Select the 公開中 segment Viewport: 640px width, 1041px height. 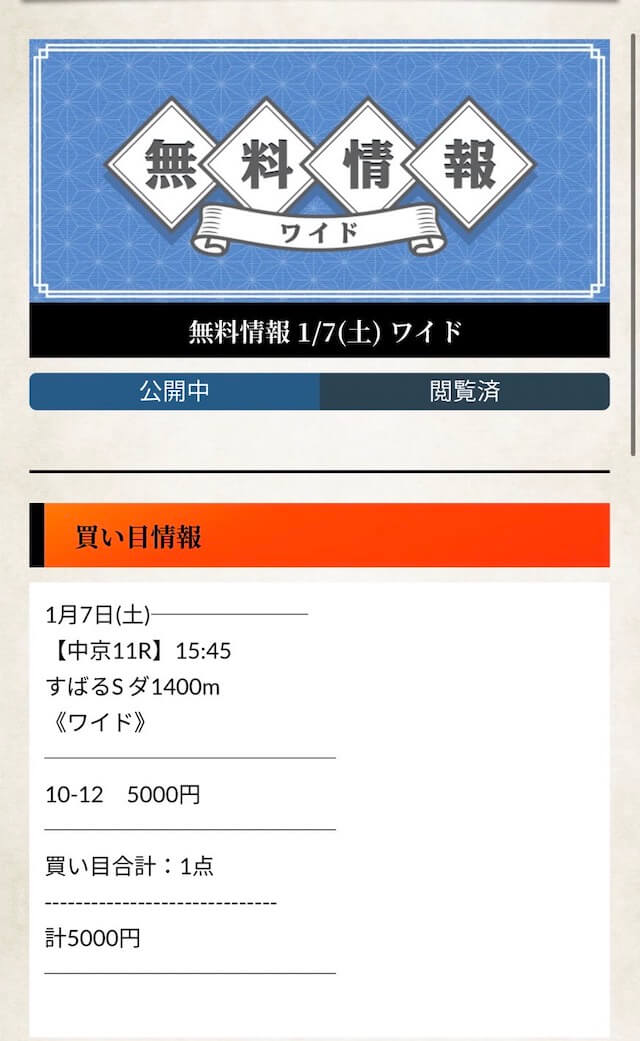[x=175, y=391]
